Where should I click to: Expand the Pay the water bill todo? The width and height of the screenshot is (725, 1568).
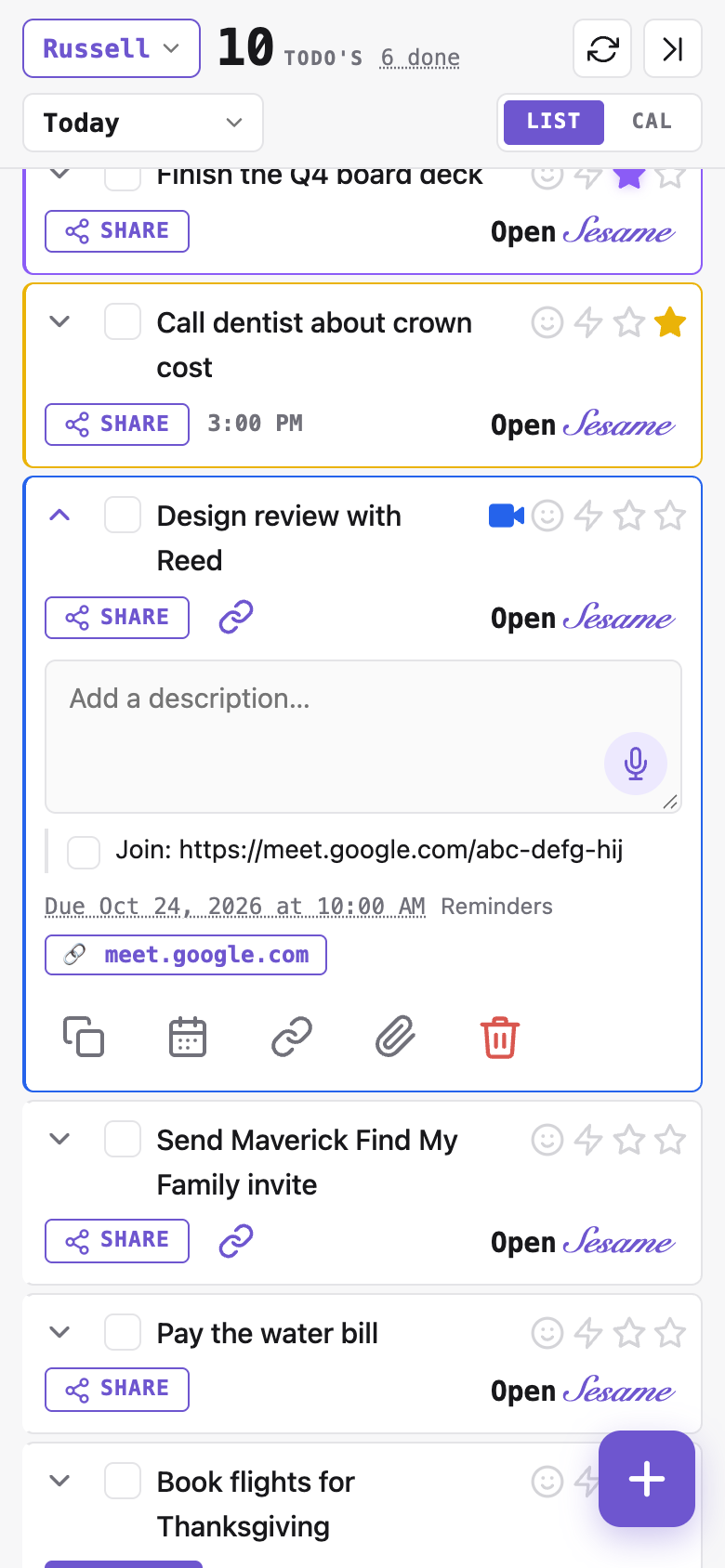59,1332
